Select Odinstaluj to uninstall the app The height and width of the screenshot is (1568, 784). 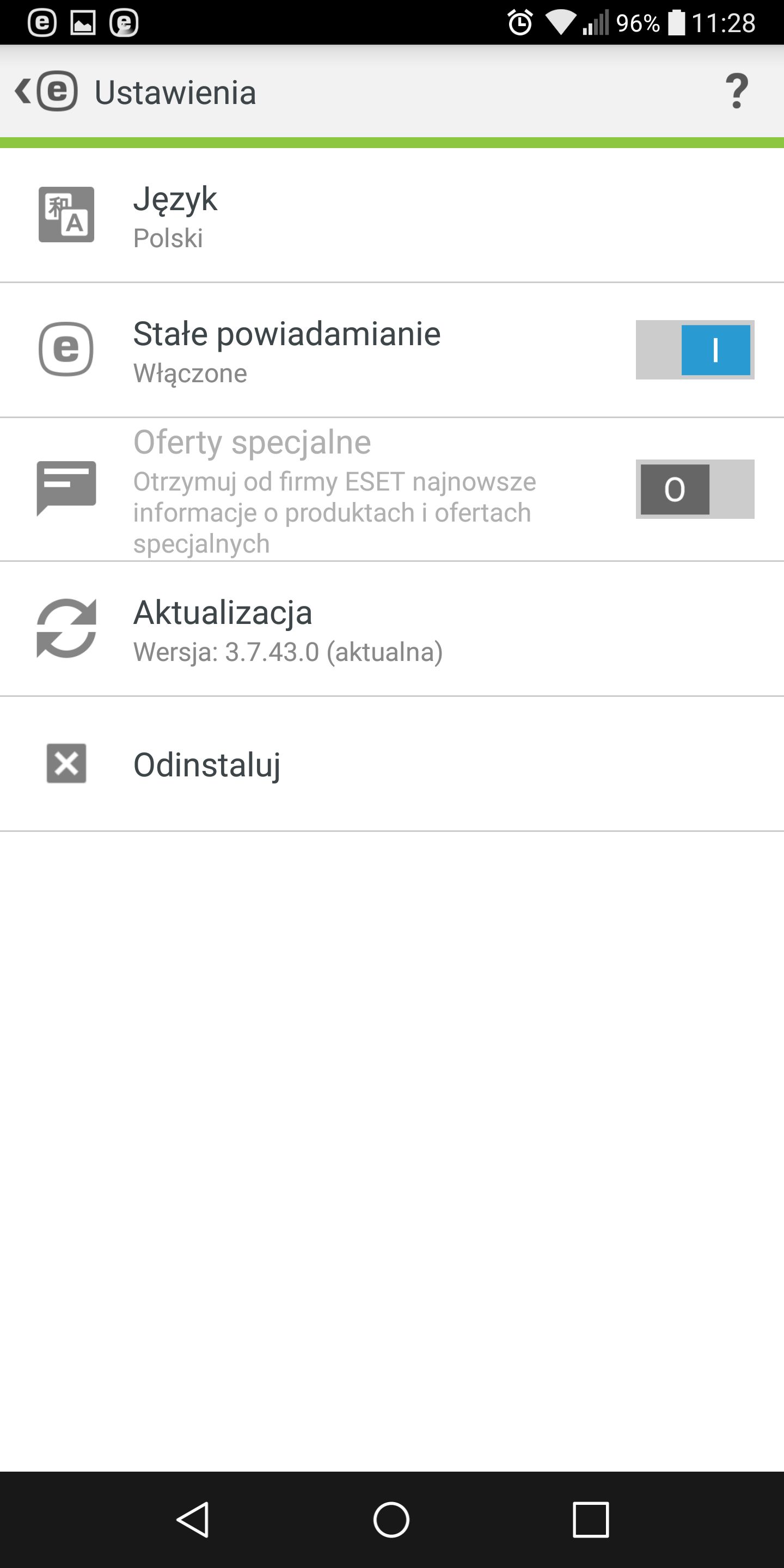tap(392, 764)
